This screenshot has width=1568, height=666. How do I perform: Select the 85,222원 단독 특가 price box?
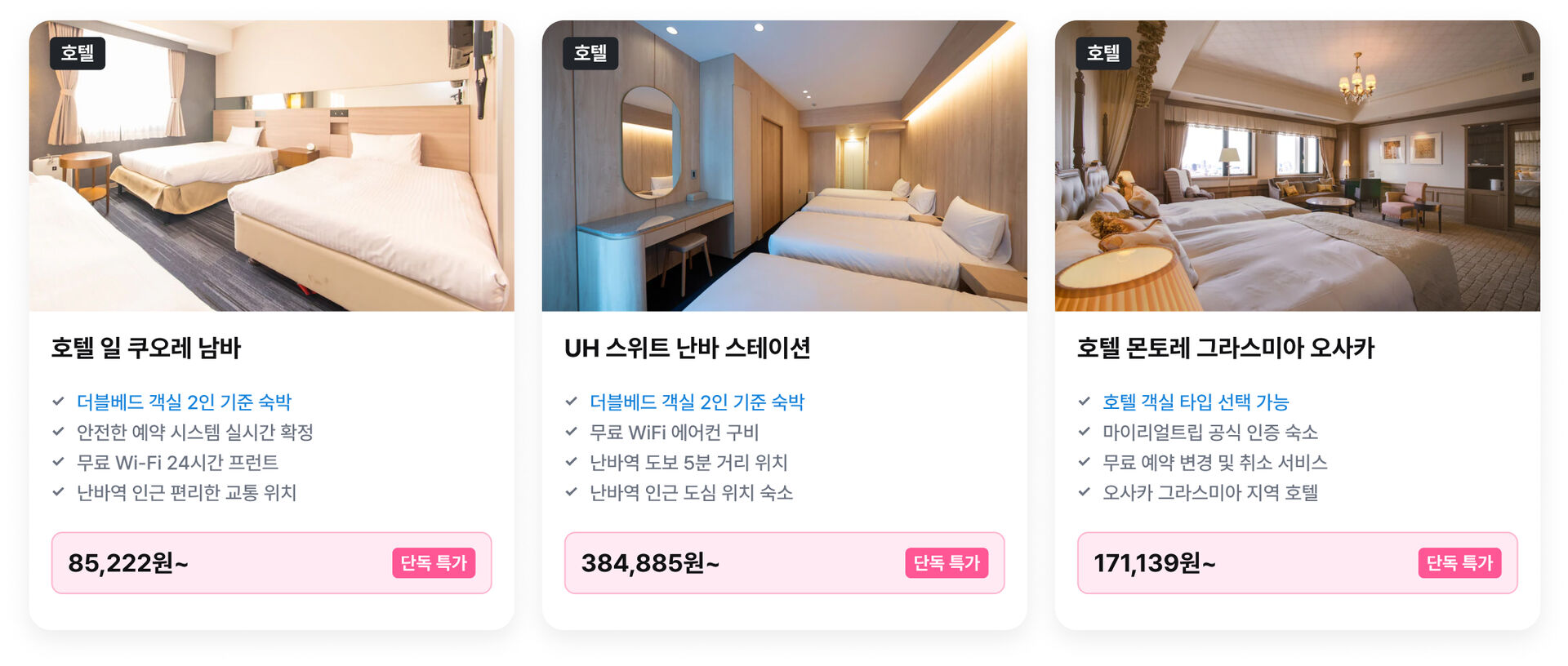271,563
